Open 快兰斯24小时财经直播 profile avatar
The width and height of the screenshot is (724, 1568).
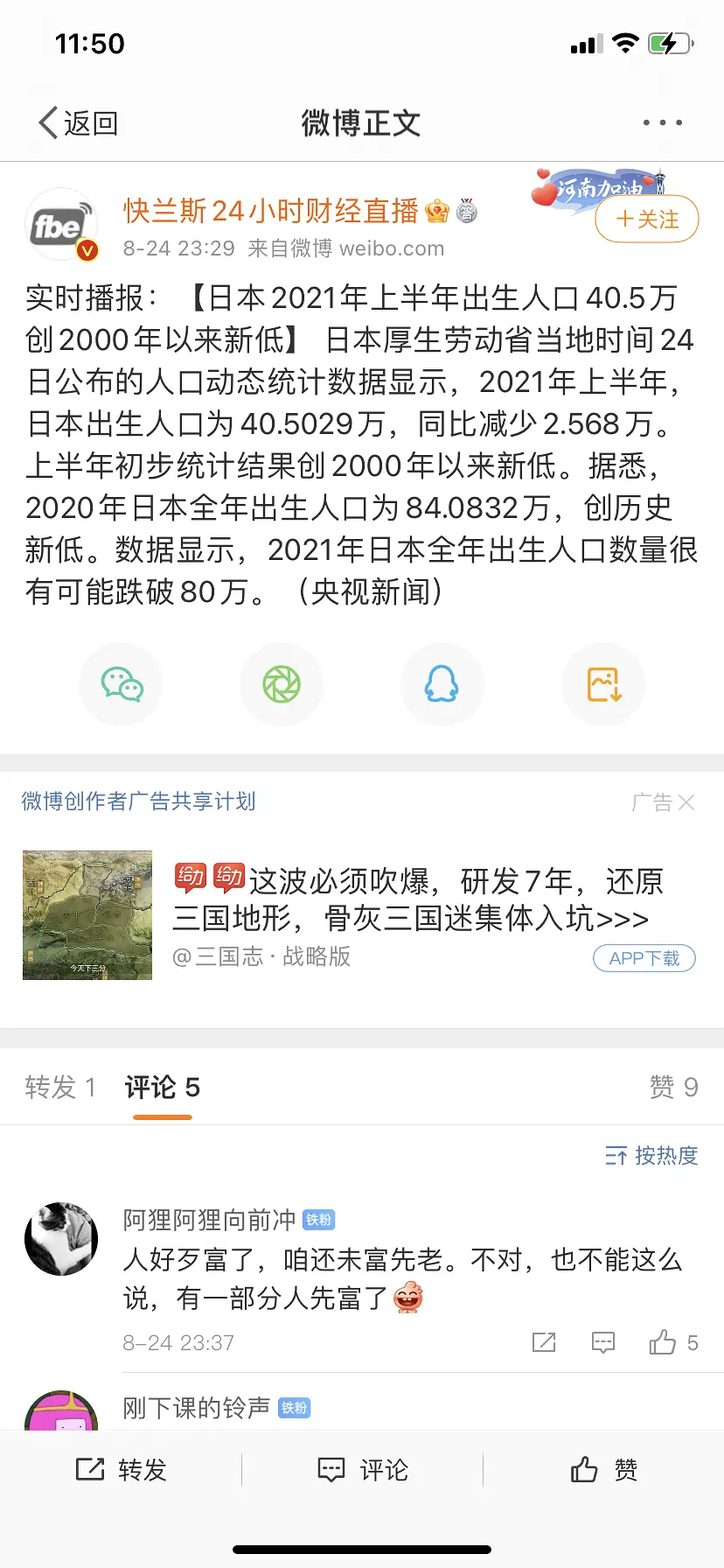(x=60, y=226)
